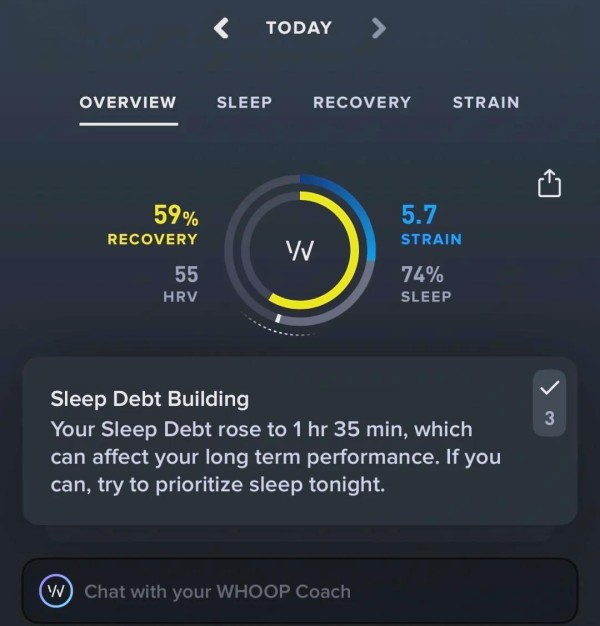Viewport: 600px width, 626px height.
Task: Tap the checkmark counter showing 3
Action: point(549,404)
